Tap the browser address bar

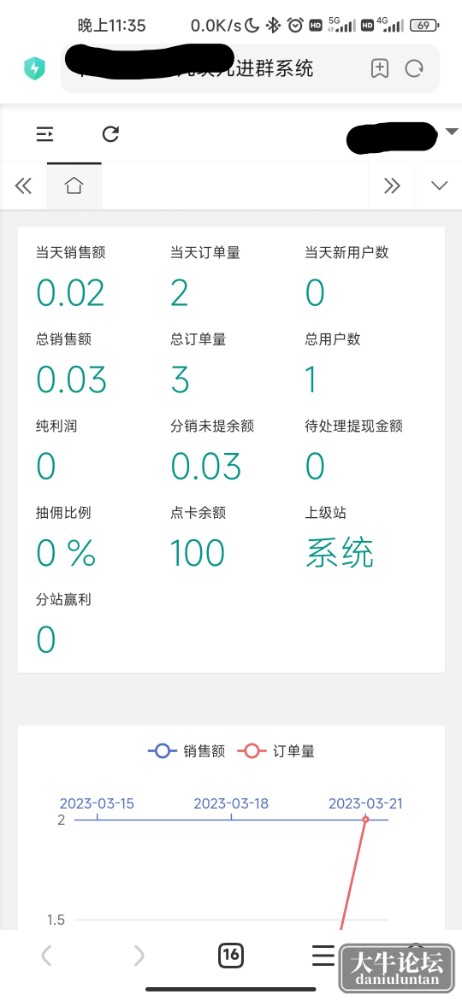tap(211, 68)
